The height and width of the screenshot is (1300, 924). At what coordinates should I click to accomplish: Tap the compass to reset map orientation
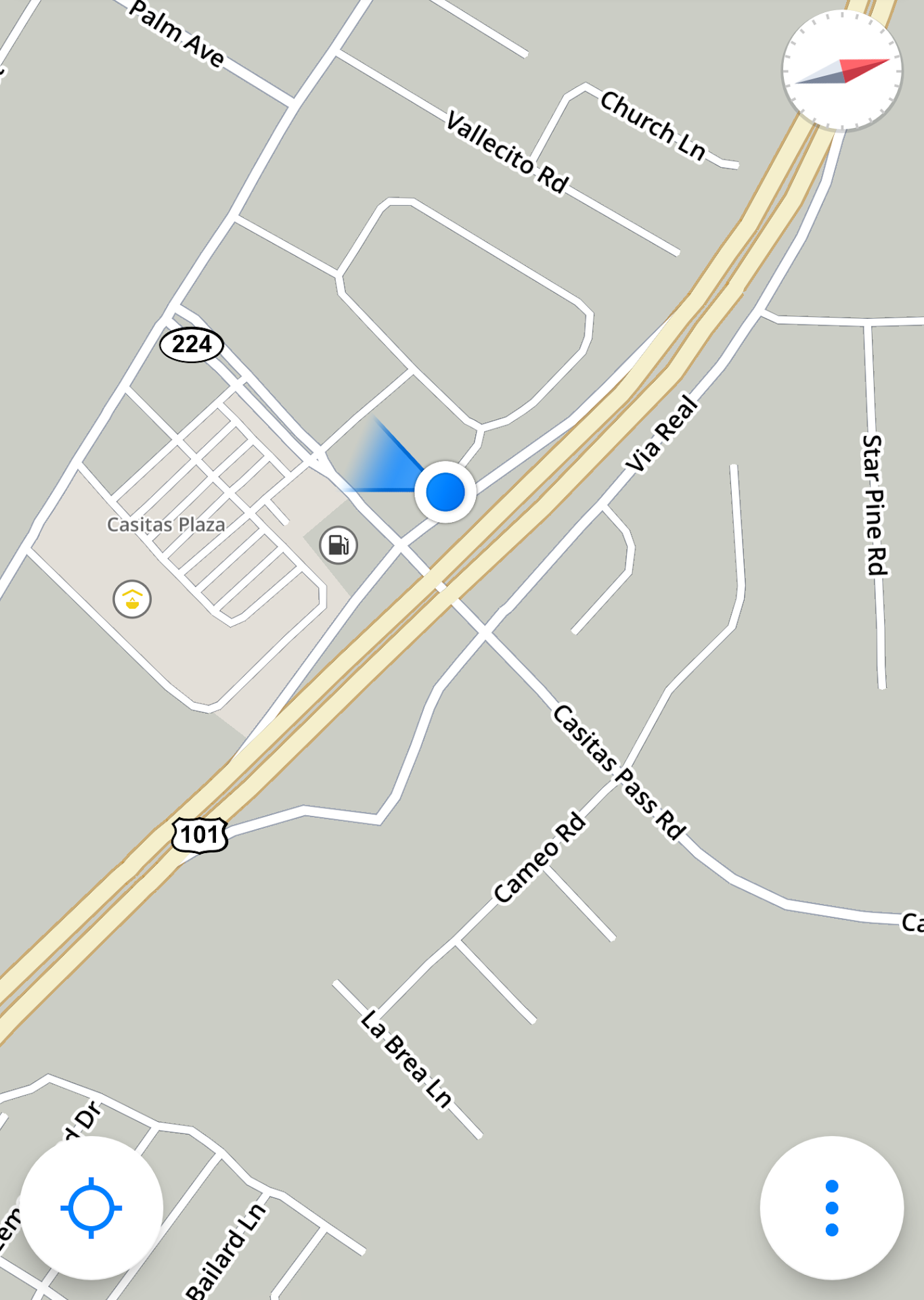841,70
